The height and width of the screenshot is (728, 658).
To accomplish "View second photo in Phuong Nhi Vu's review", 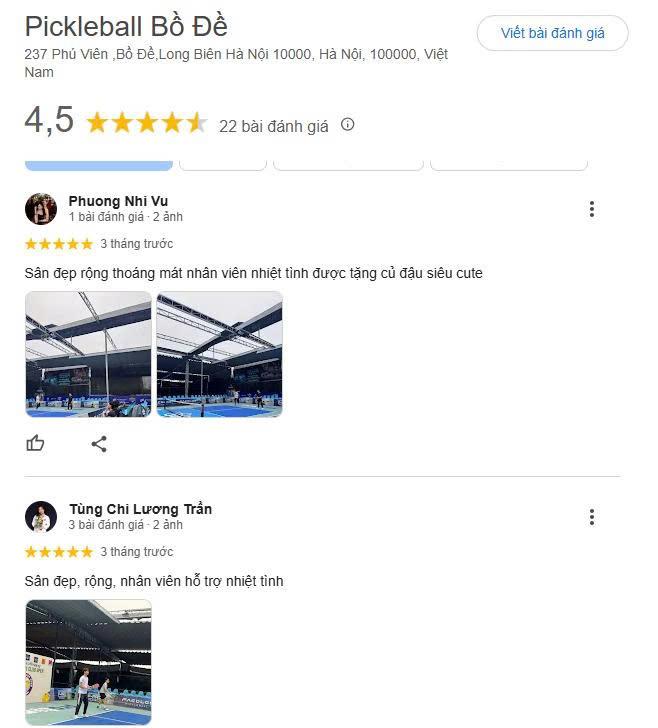I will (219, 354).
